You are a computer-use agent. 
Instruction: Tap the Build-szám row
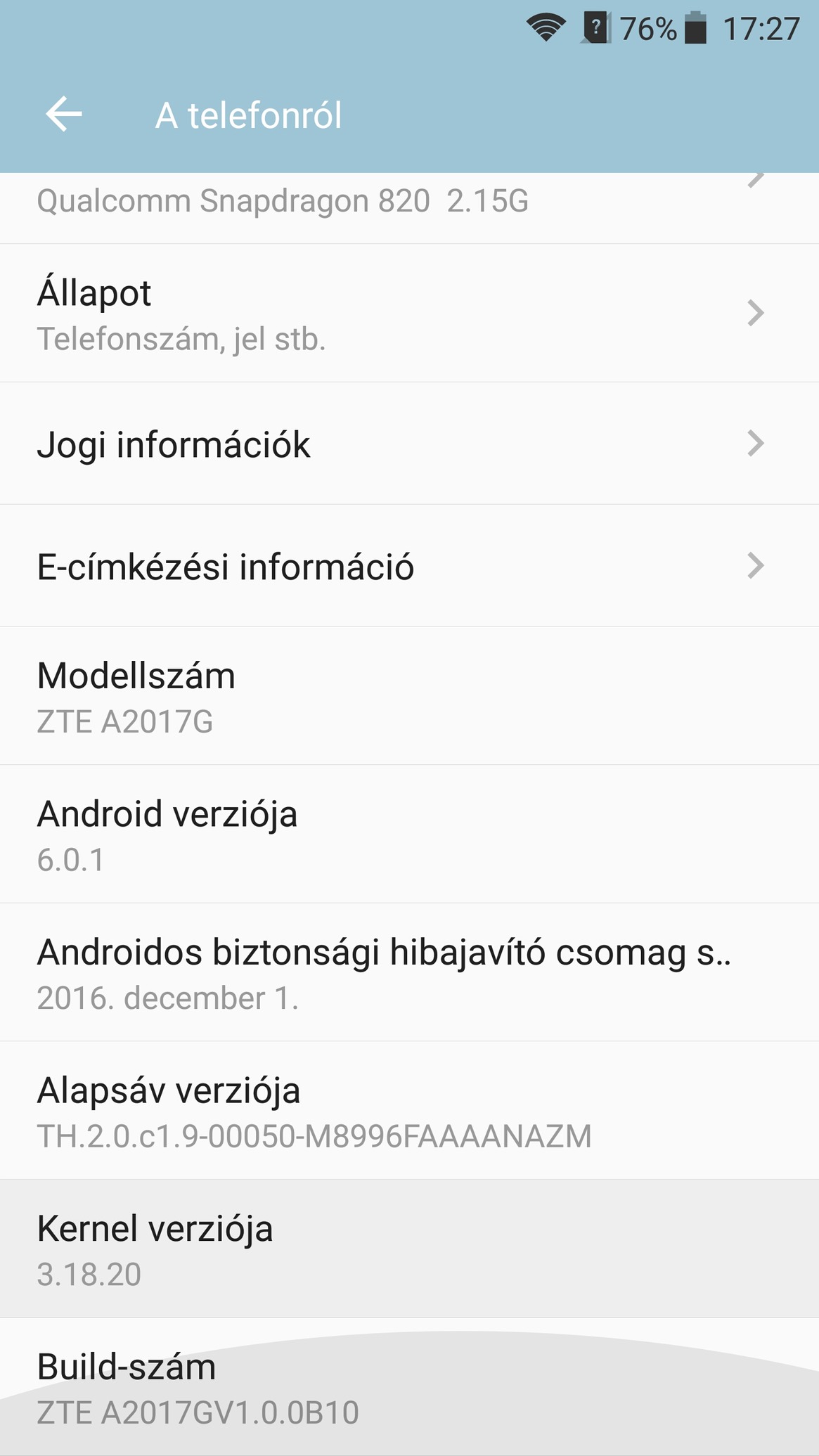(x=409, y=1387)
